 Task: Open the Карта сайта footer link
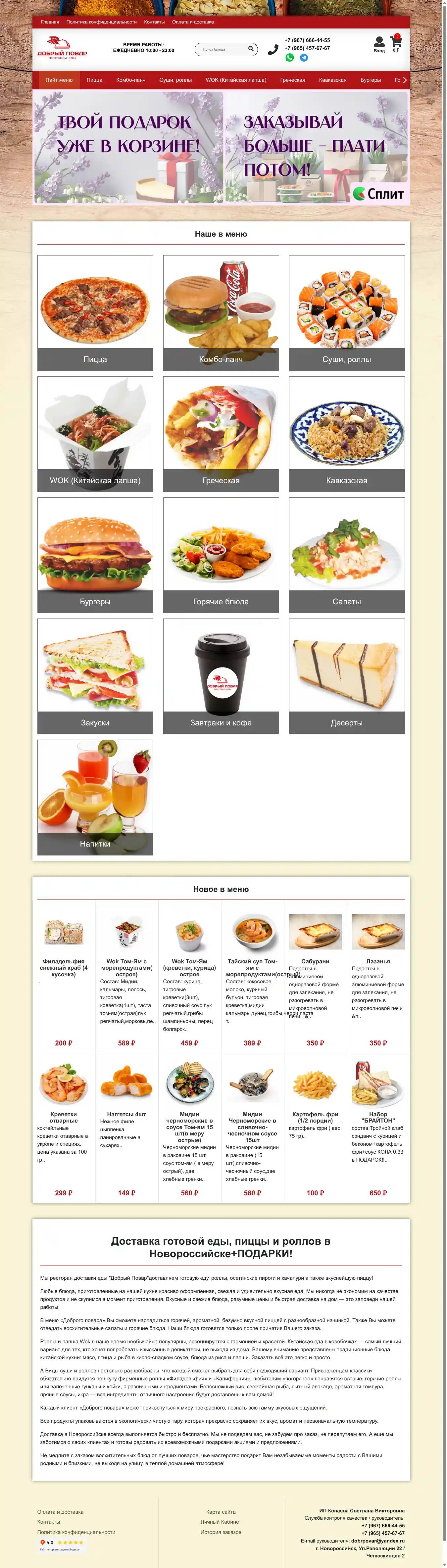pos(221,1512)
